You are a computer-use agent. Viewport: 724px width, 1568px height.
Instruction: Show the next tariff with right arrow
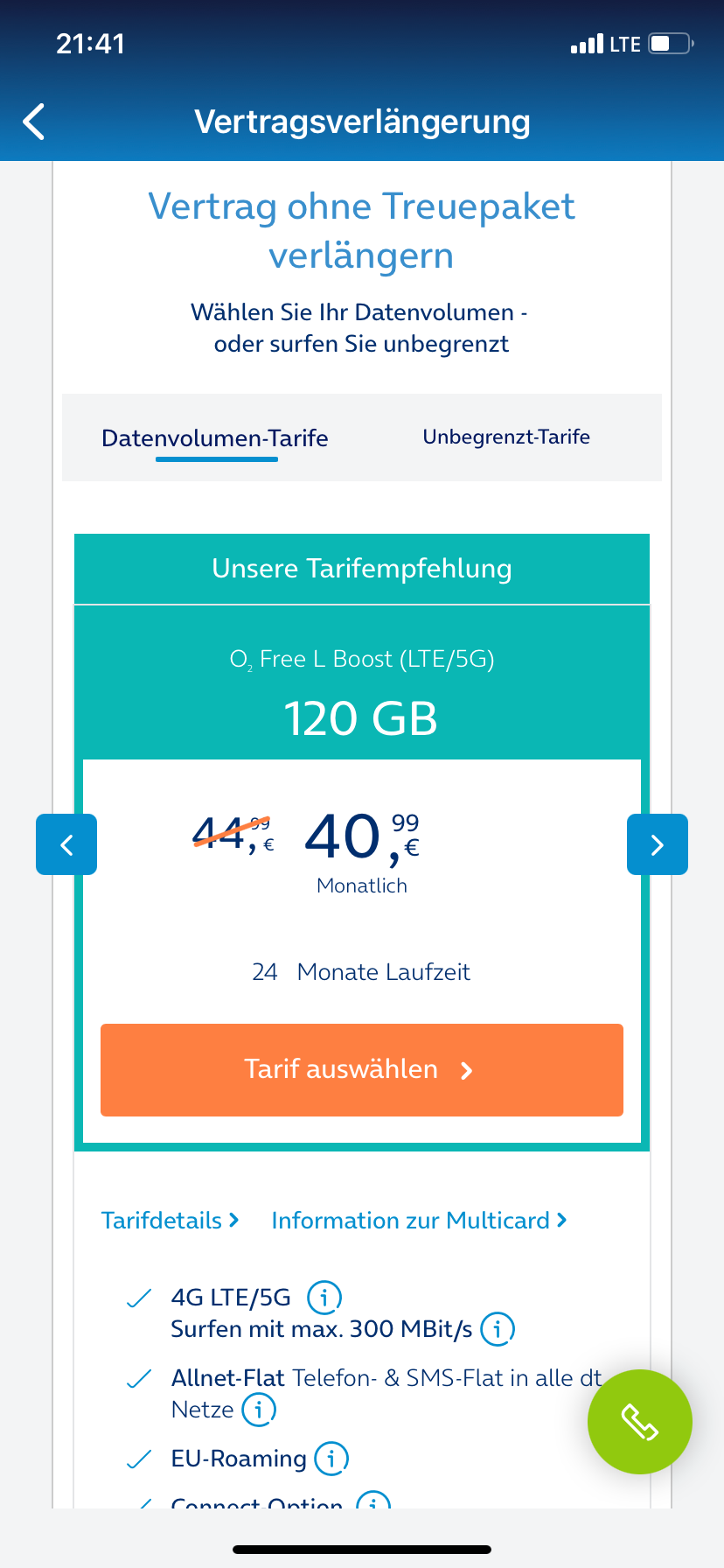(658, 844)
